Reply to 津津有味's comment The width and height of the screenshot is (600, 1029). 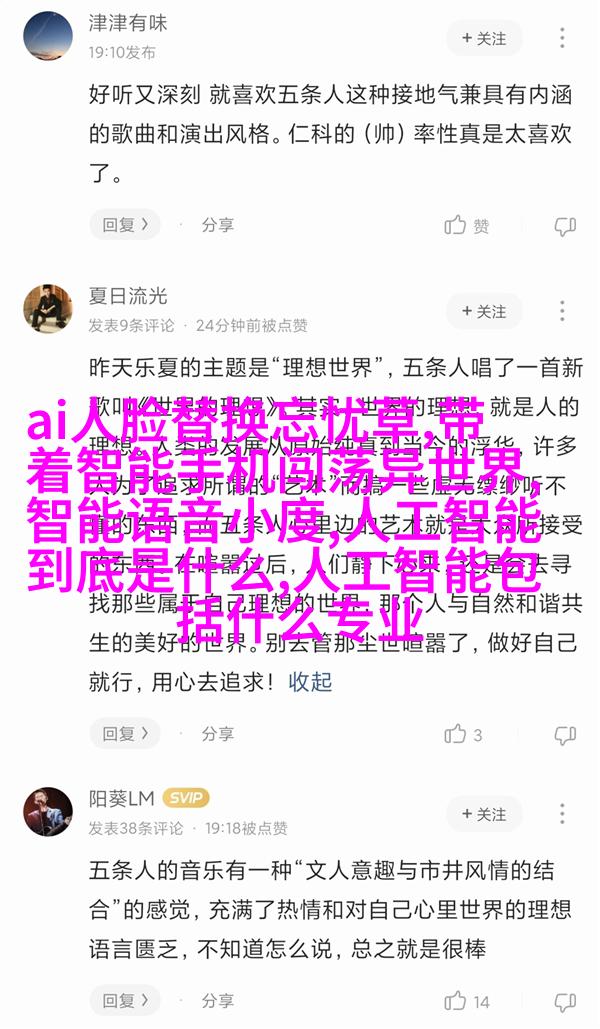[x=125, y=225]
